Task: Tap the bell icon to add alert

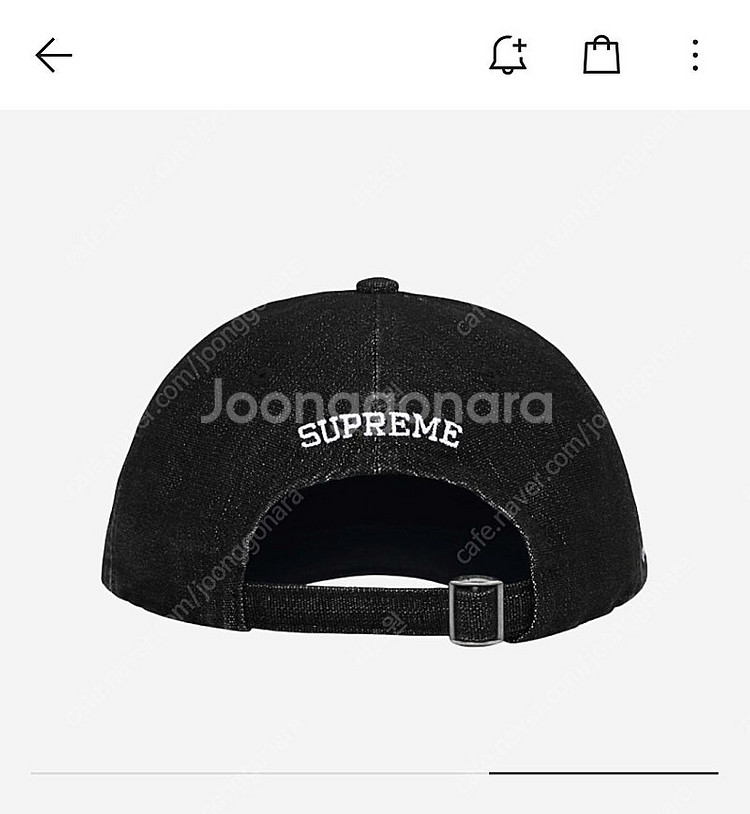Action: tap(508, 55)
